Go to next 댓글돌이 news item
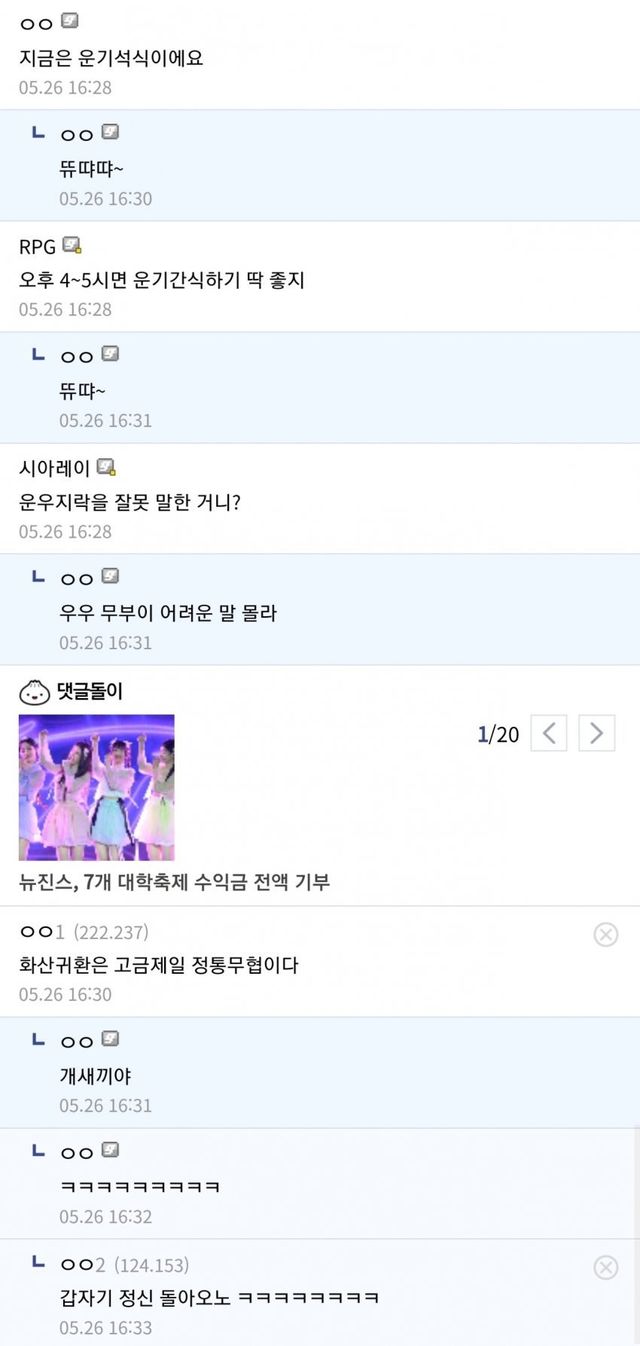This screenshot has width=640, height=1346. click(596, 734)
